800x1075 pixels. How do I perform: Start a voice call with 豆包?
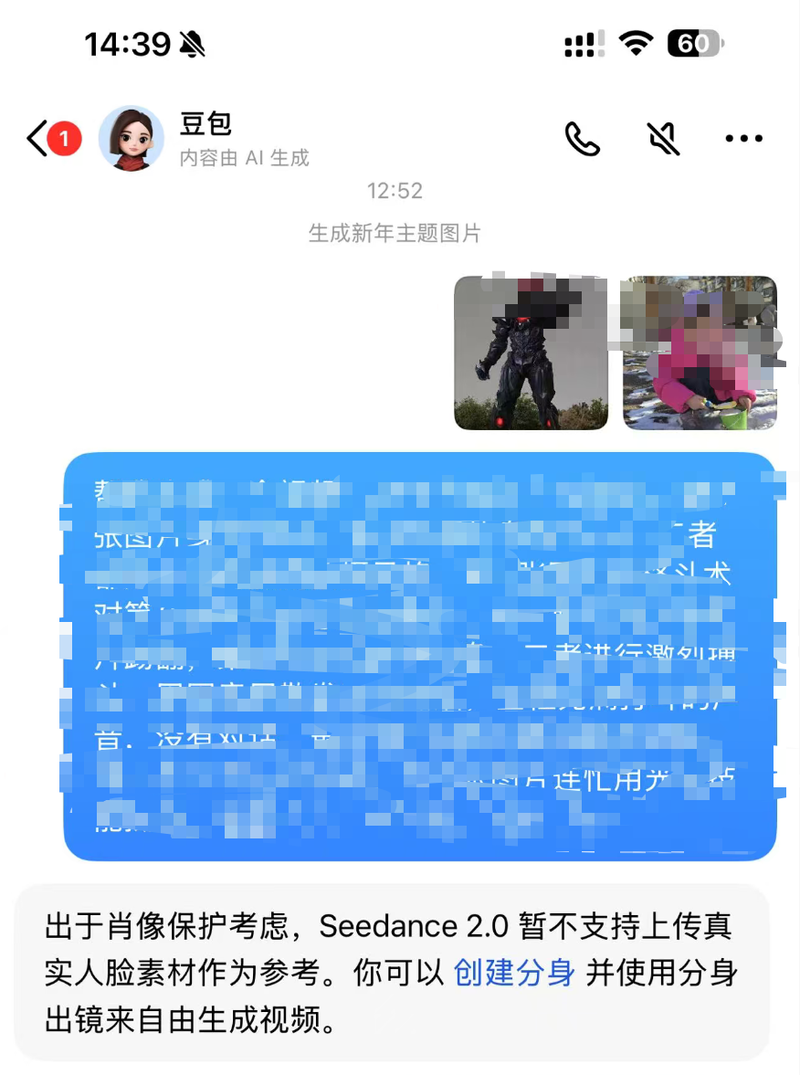(x=582, y=139)
